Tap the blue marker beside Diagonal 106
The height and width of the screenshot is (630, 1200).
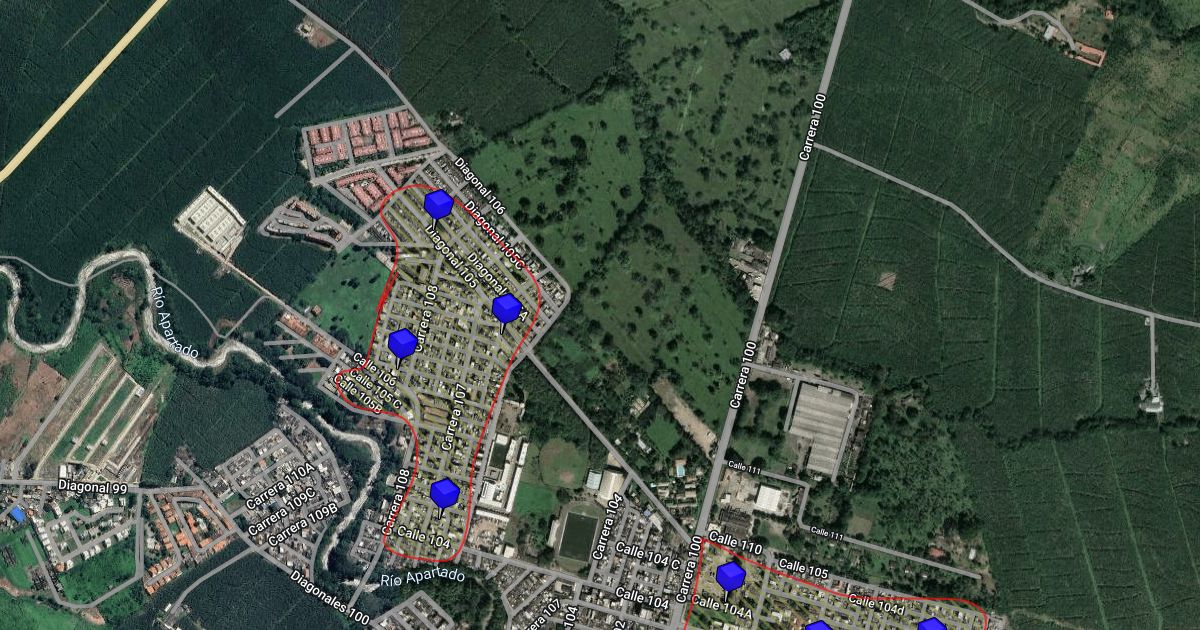coord(438,205)
